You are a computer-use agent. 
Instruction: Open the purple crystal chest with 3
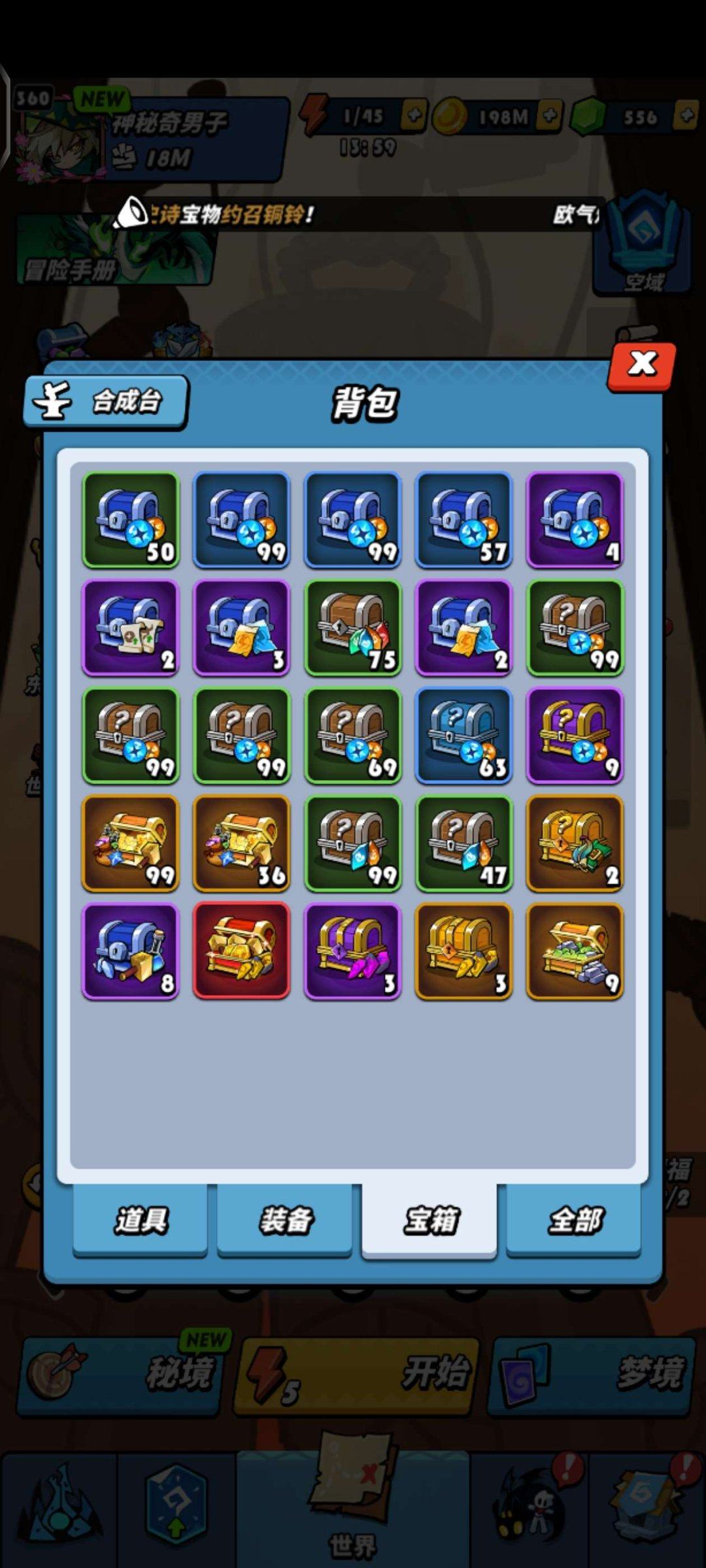[352, 951]
